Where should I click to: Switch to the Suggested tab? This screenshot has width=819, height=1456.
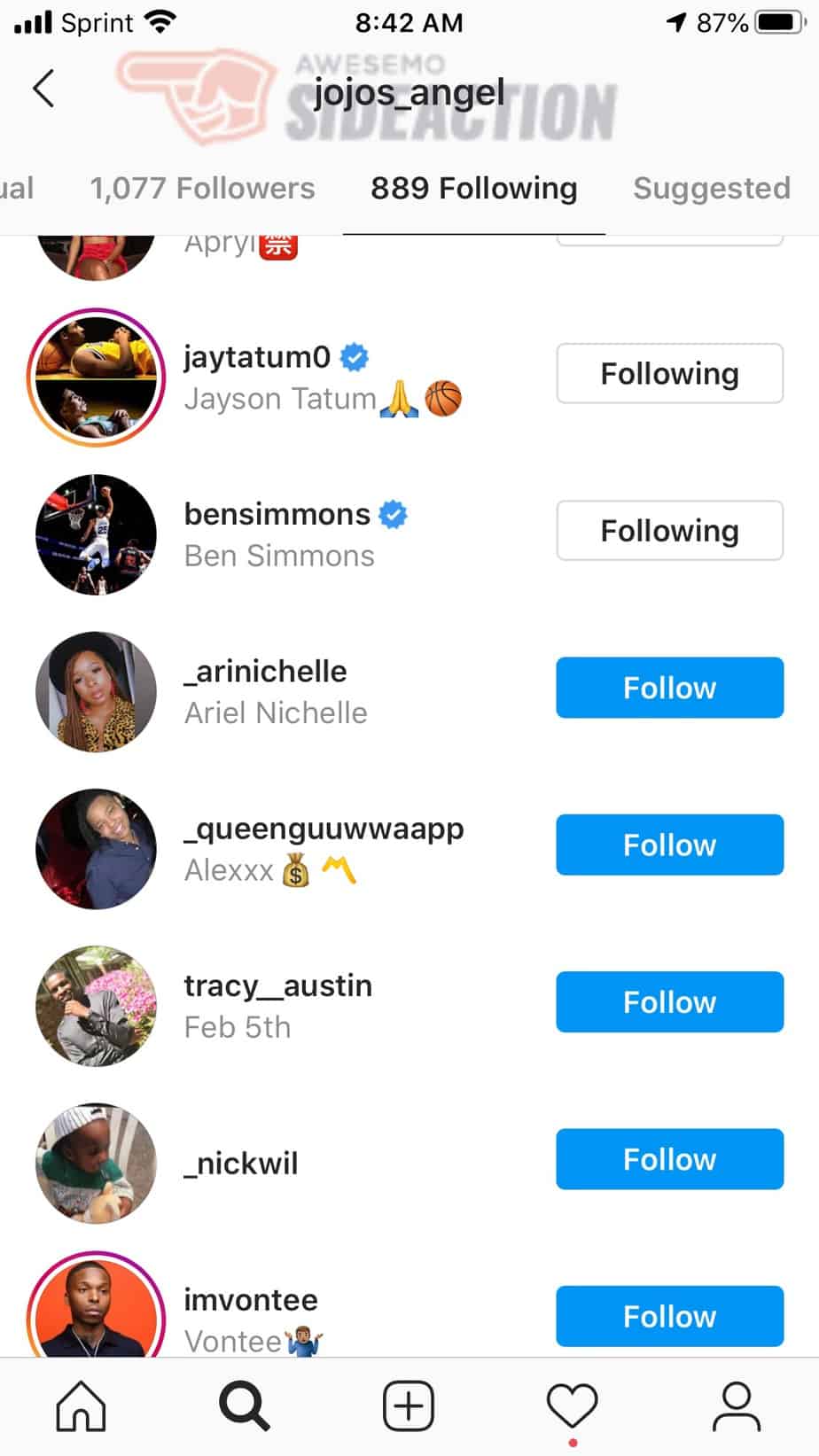coord(712,188)
